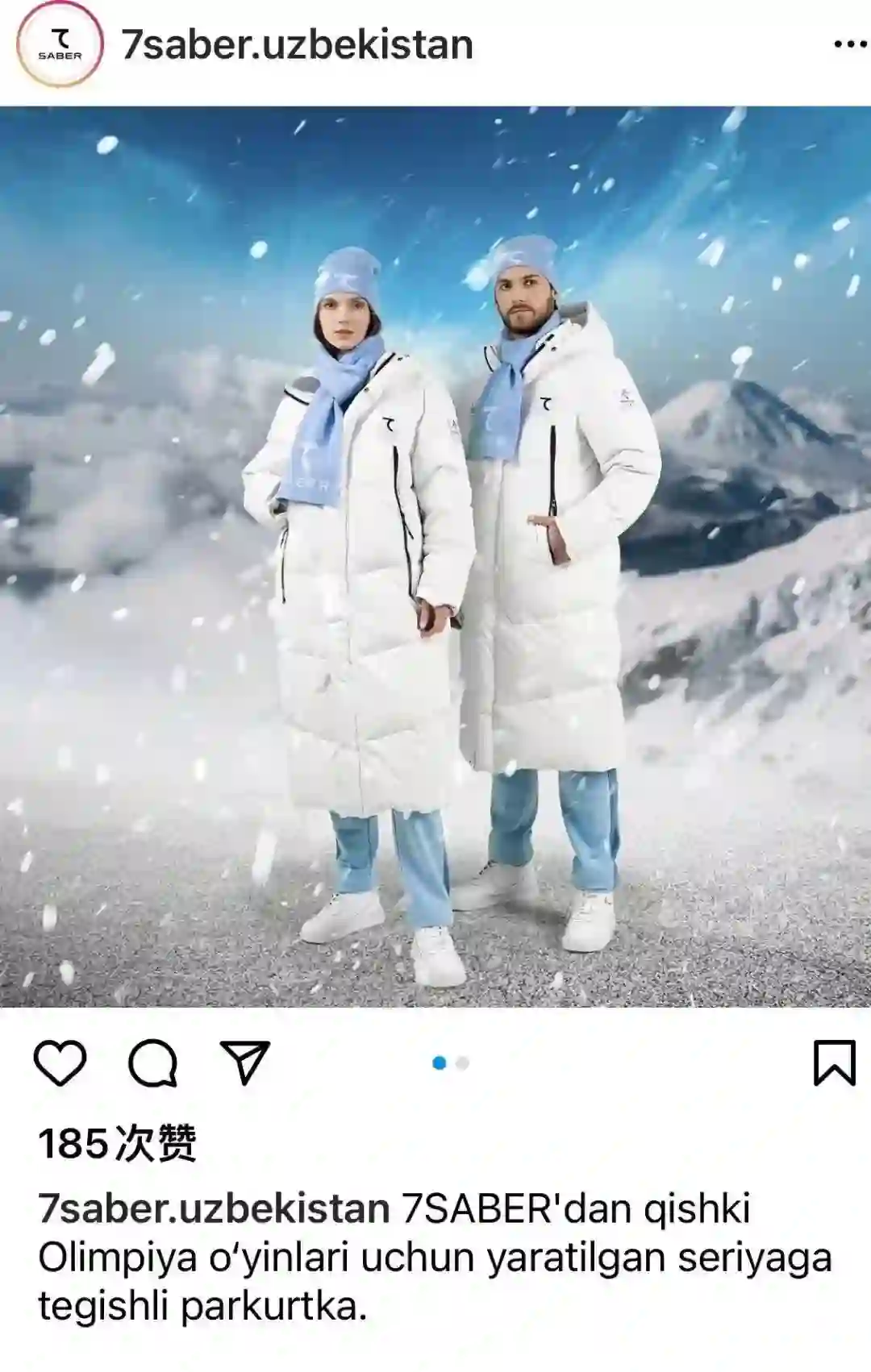Open 7saber.uzbekistan profile picture
The width and height of the screenshot is (871, 1372).
[60, 44]
